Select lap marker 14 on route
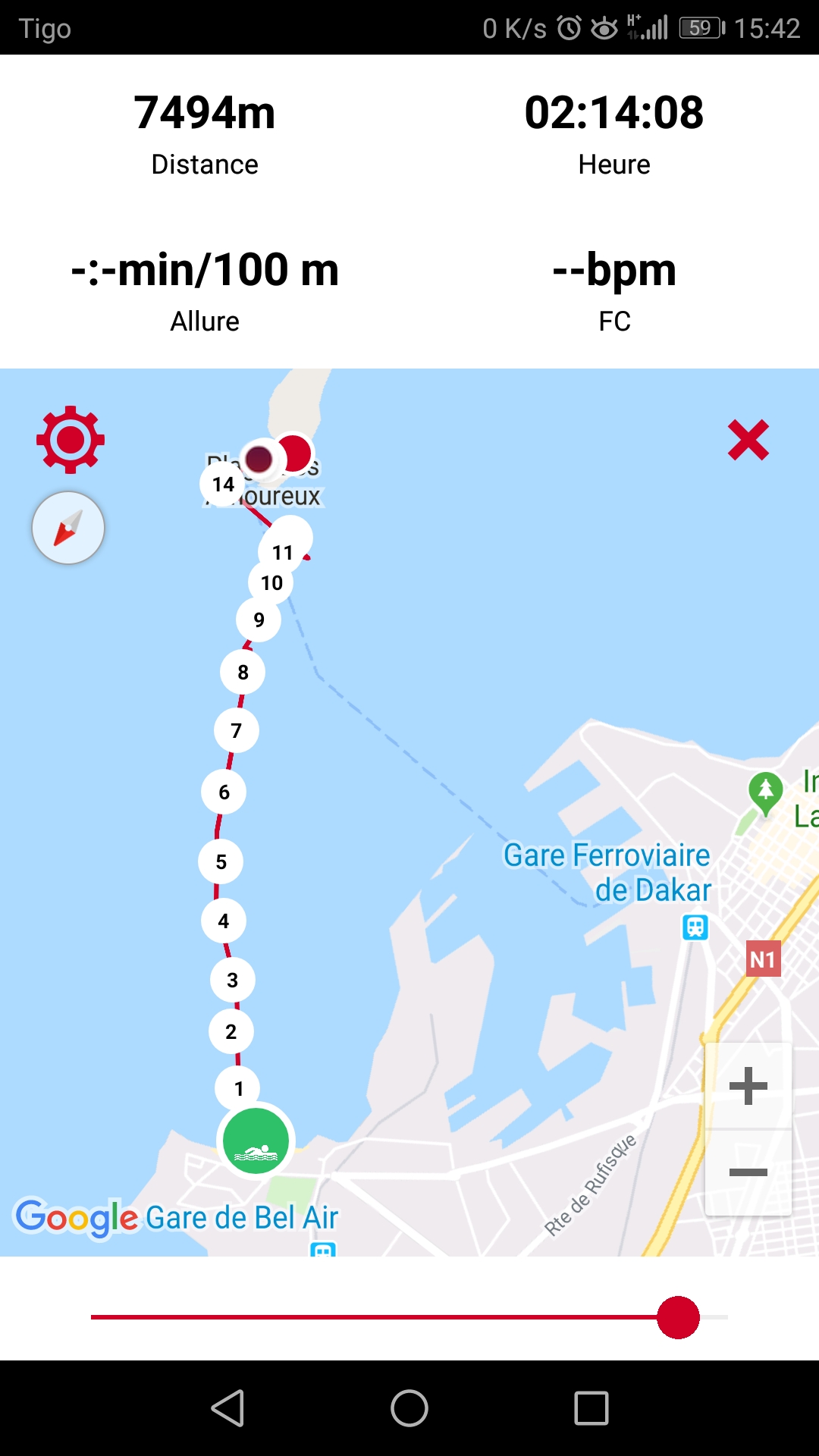This screenshot has height=1456, width=819. pos(223,484)
